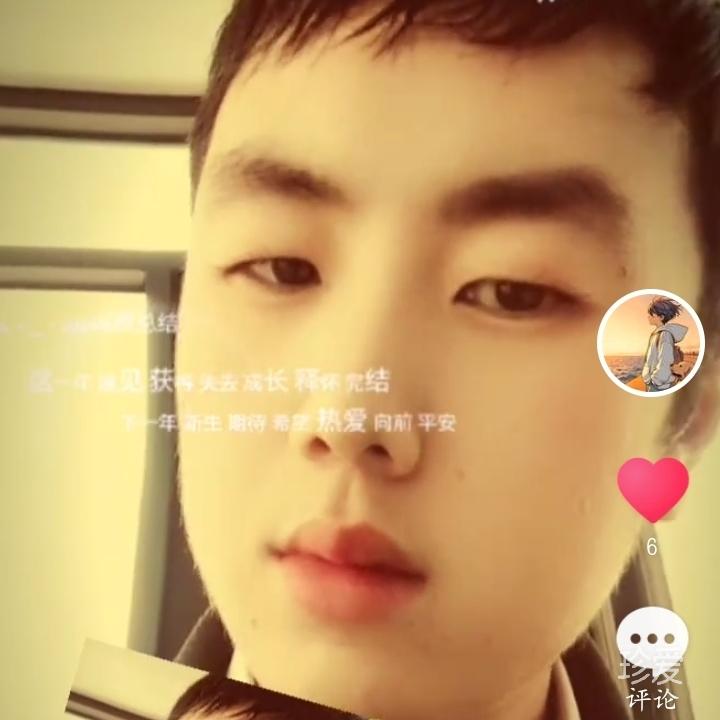Image resolution: width=720 pixels, height=720 pixels.
Task: Like this video with the heart
Action: tap(652, 489)
